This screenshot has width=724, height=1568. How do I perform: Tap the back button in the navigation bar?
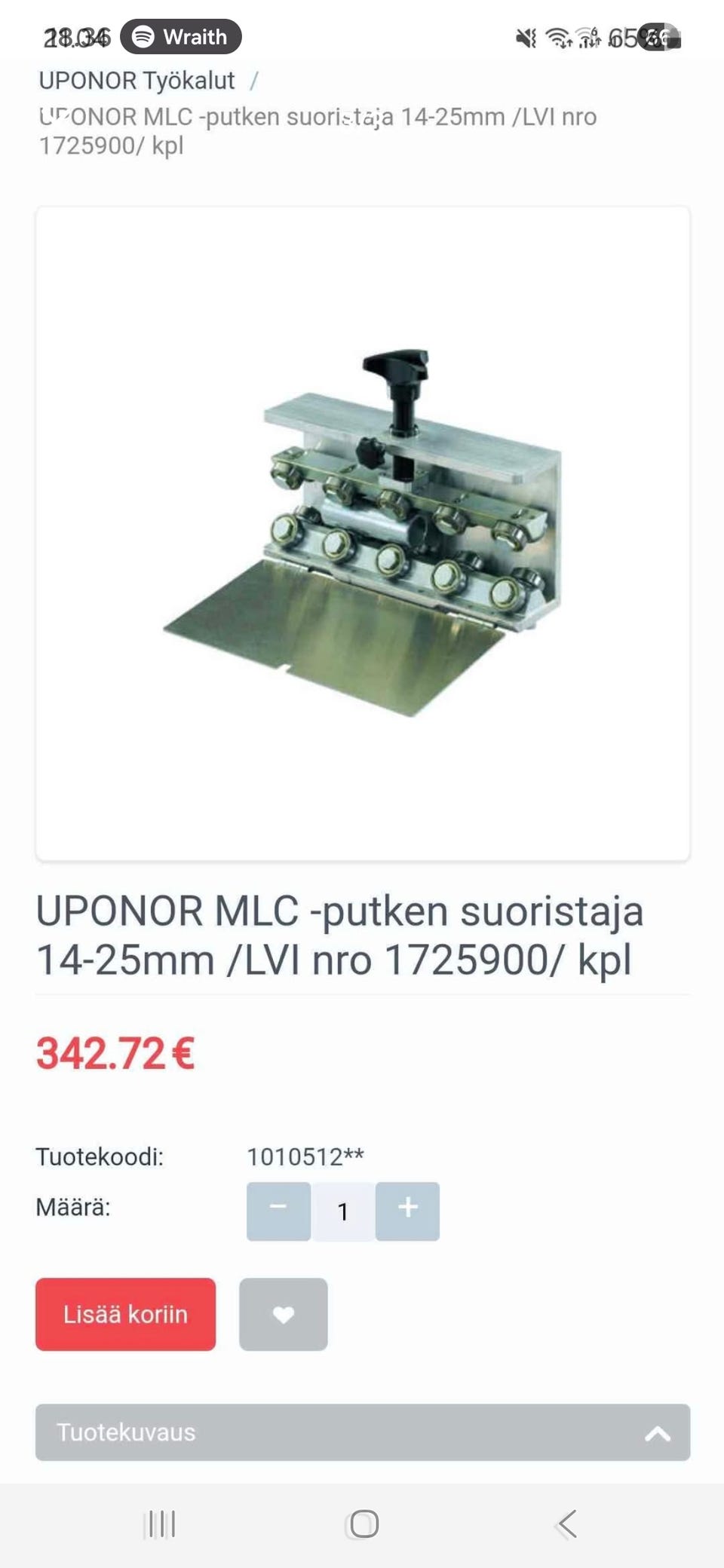click(565, 1524)
